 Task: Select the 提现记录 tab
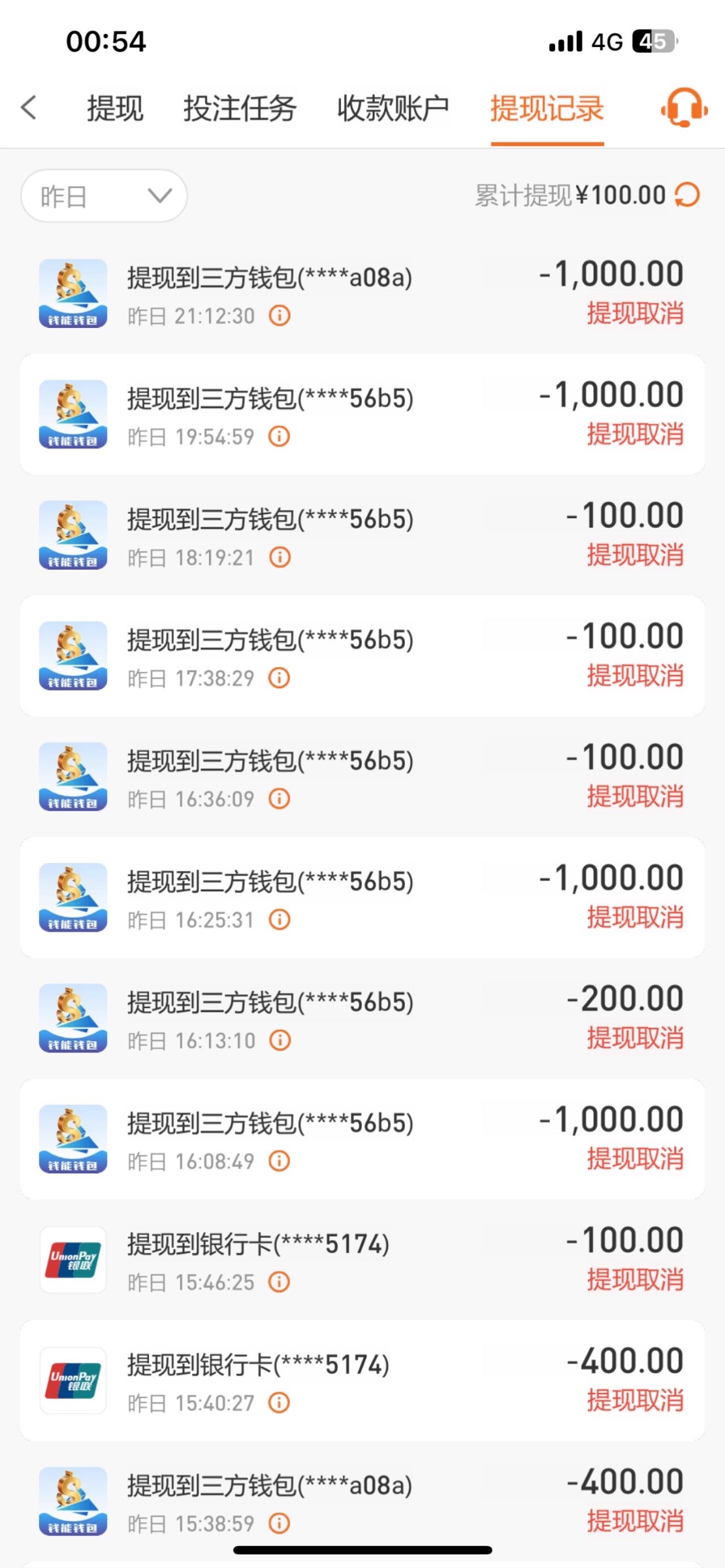(547, 108)
